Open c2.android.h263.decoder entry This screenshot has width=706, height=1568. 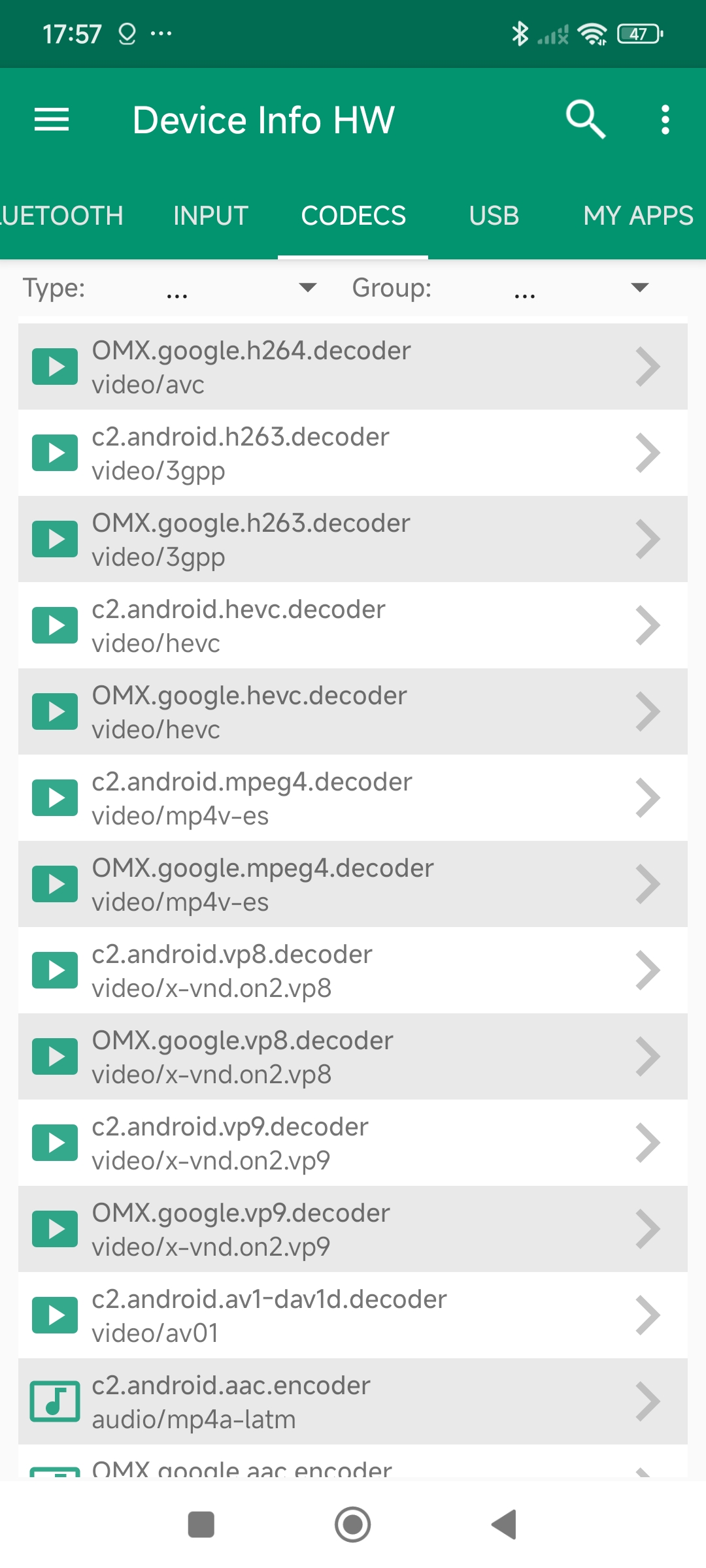(353, 453)
